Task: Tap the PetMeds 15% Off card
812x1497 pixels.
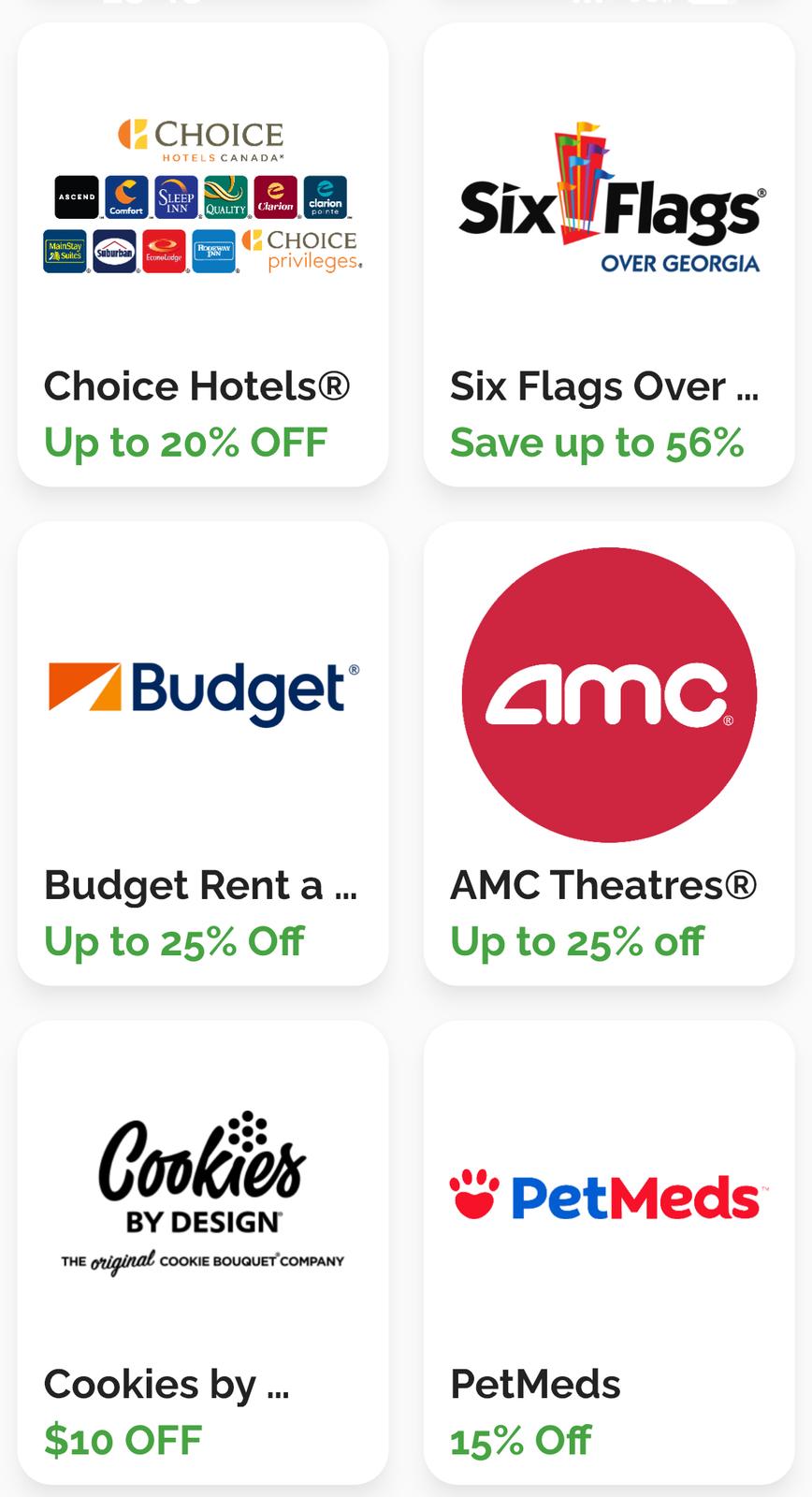Action: (x=609, y=1252)
